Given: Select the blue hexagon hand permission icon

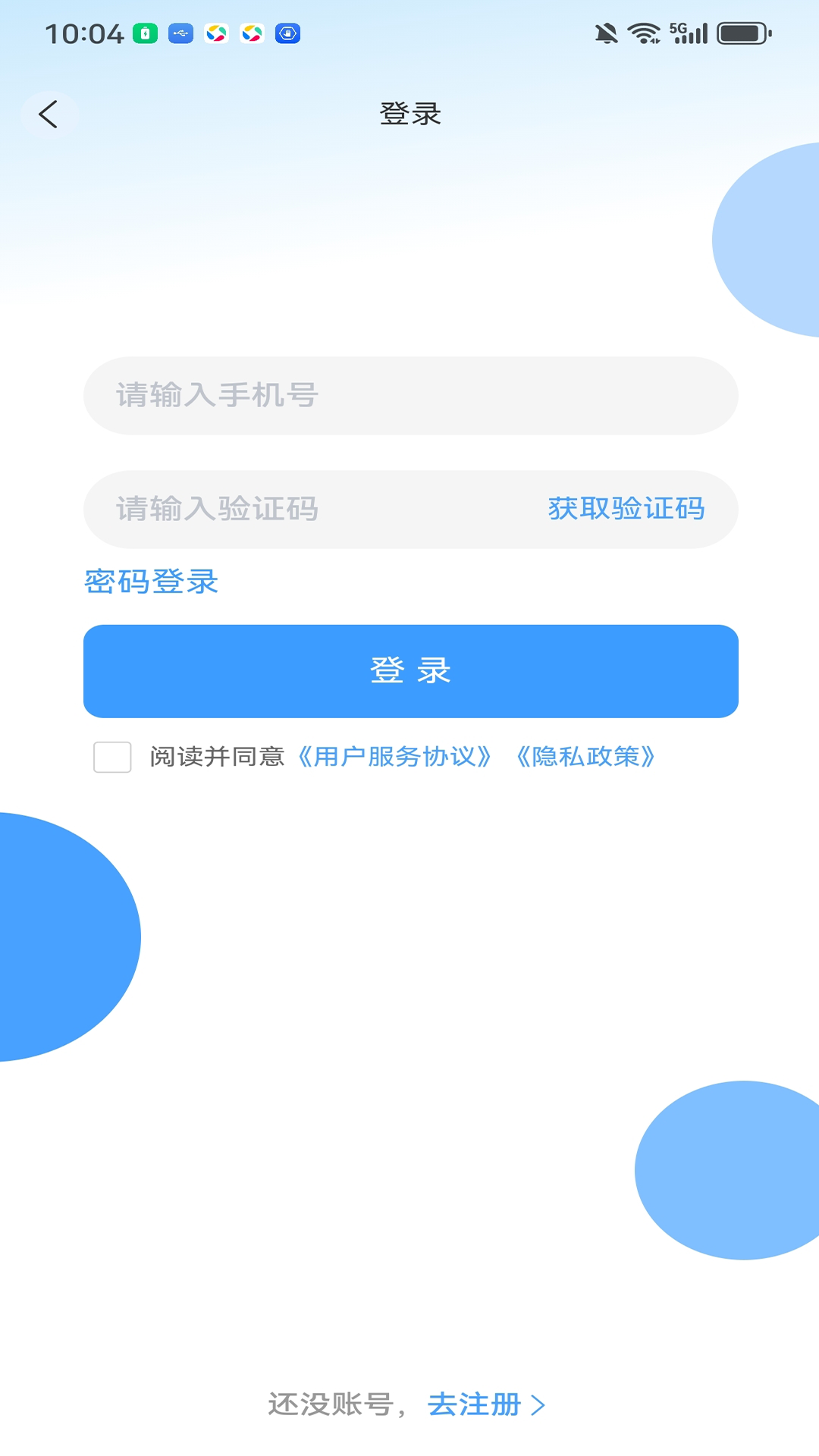Looking at the screenshot, I should click(x=287, y=33).
